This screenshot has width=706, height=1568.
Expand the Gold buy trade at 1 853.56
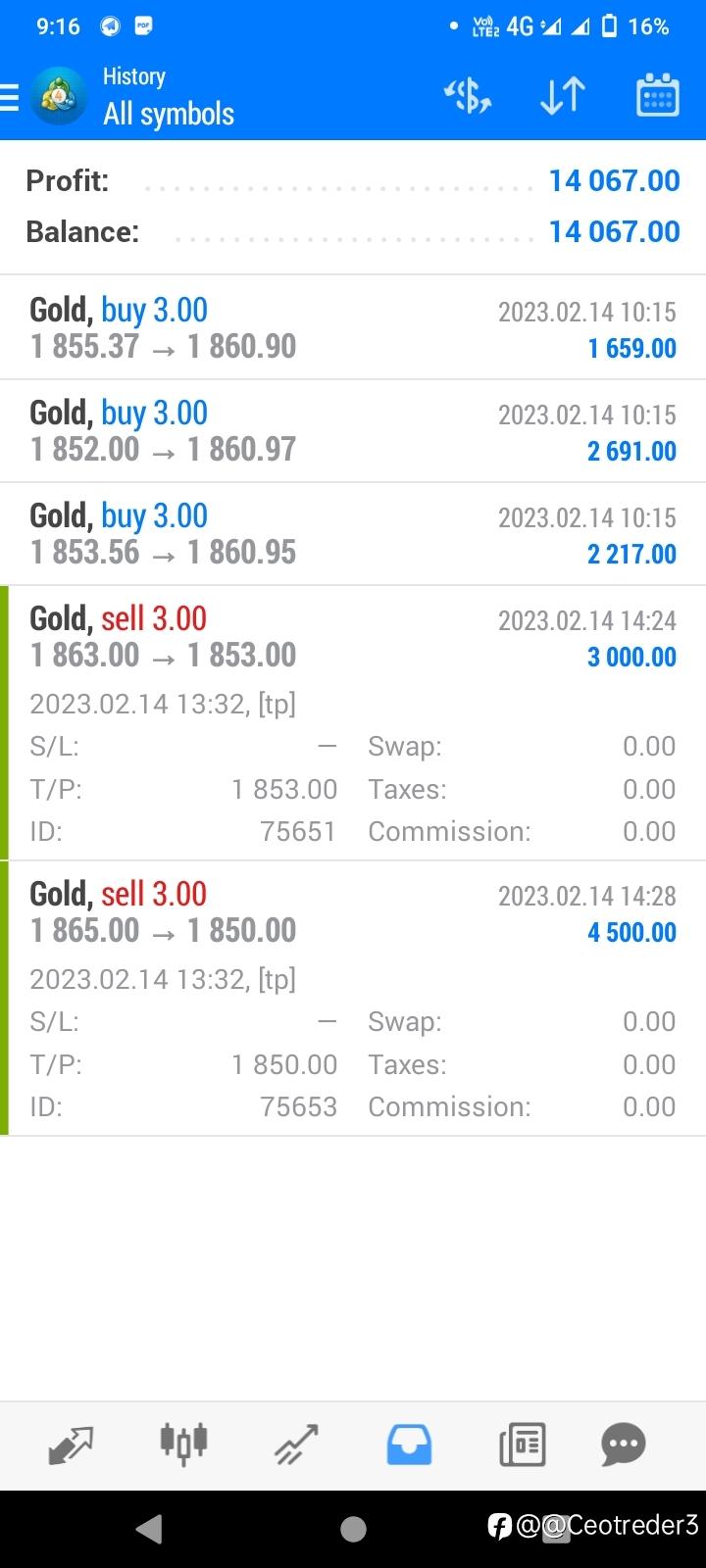[x=353, y=534]
